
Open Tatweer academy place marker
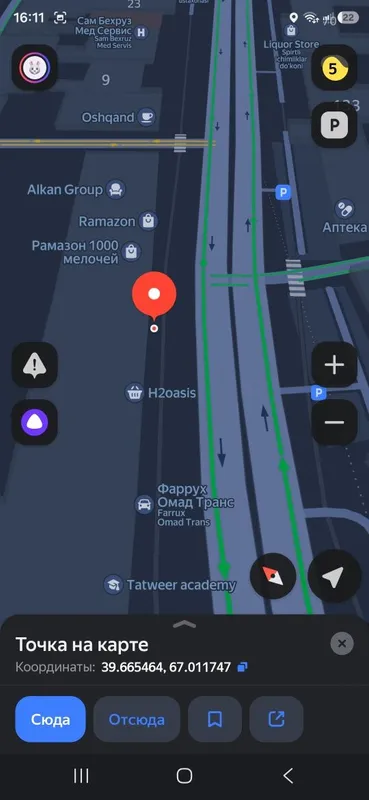coord(170,585)
